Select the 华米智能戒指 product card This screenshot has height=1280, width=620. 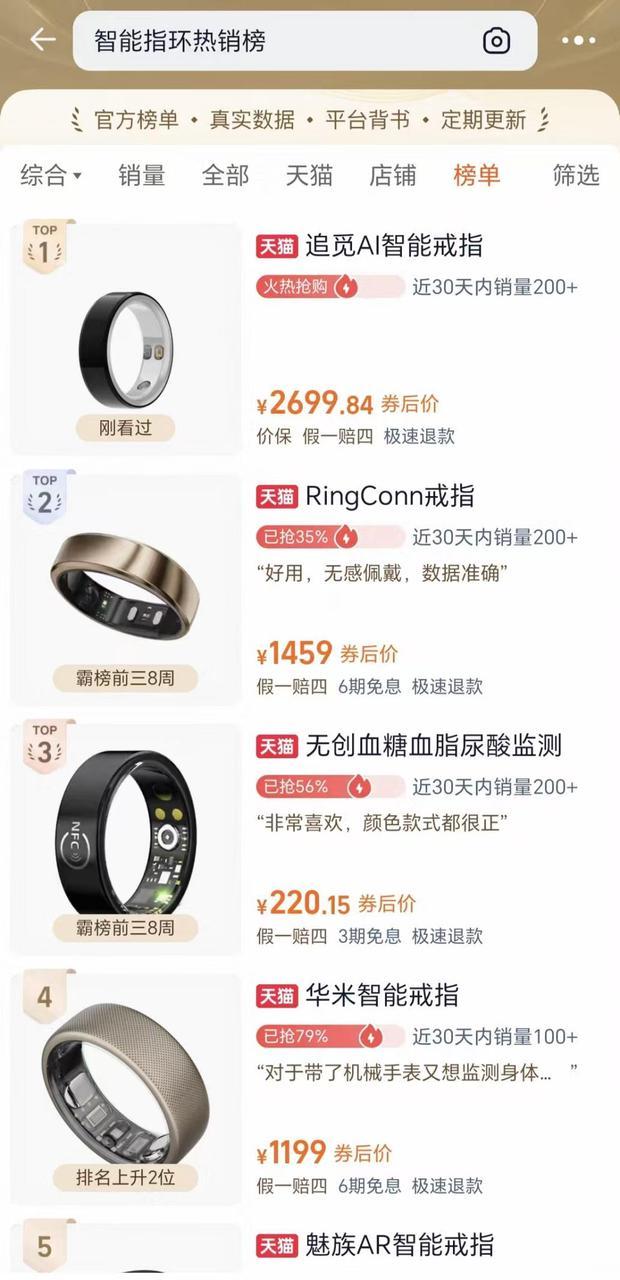tap(382, 996)
